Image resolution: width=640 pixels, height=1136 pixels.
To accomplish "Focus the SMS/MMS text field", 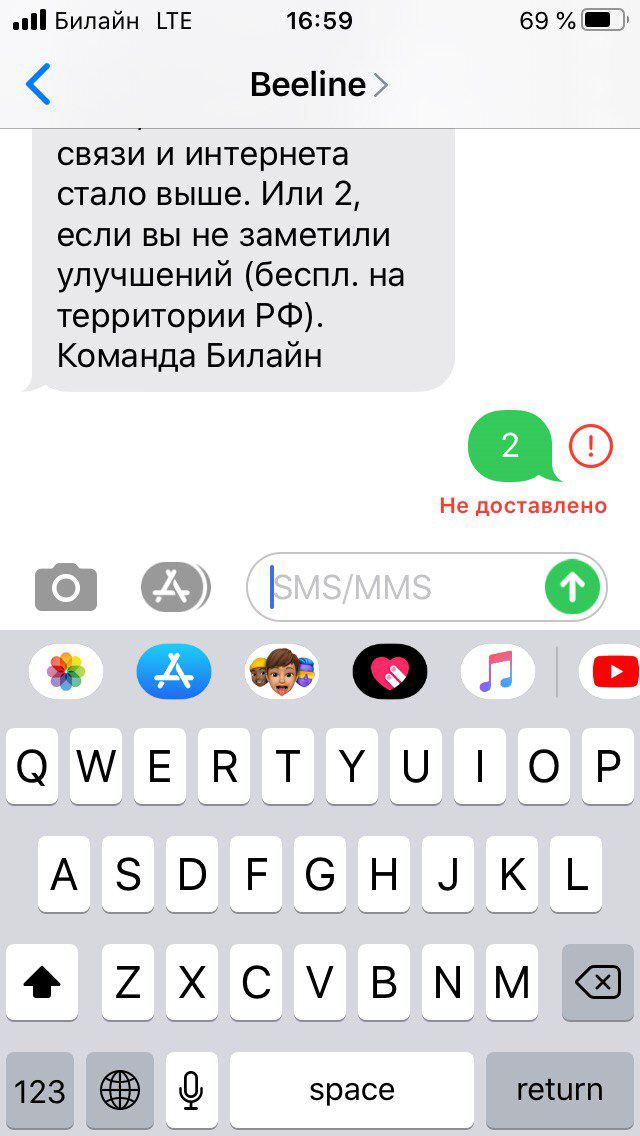I will point(400,587).
